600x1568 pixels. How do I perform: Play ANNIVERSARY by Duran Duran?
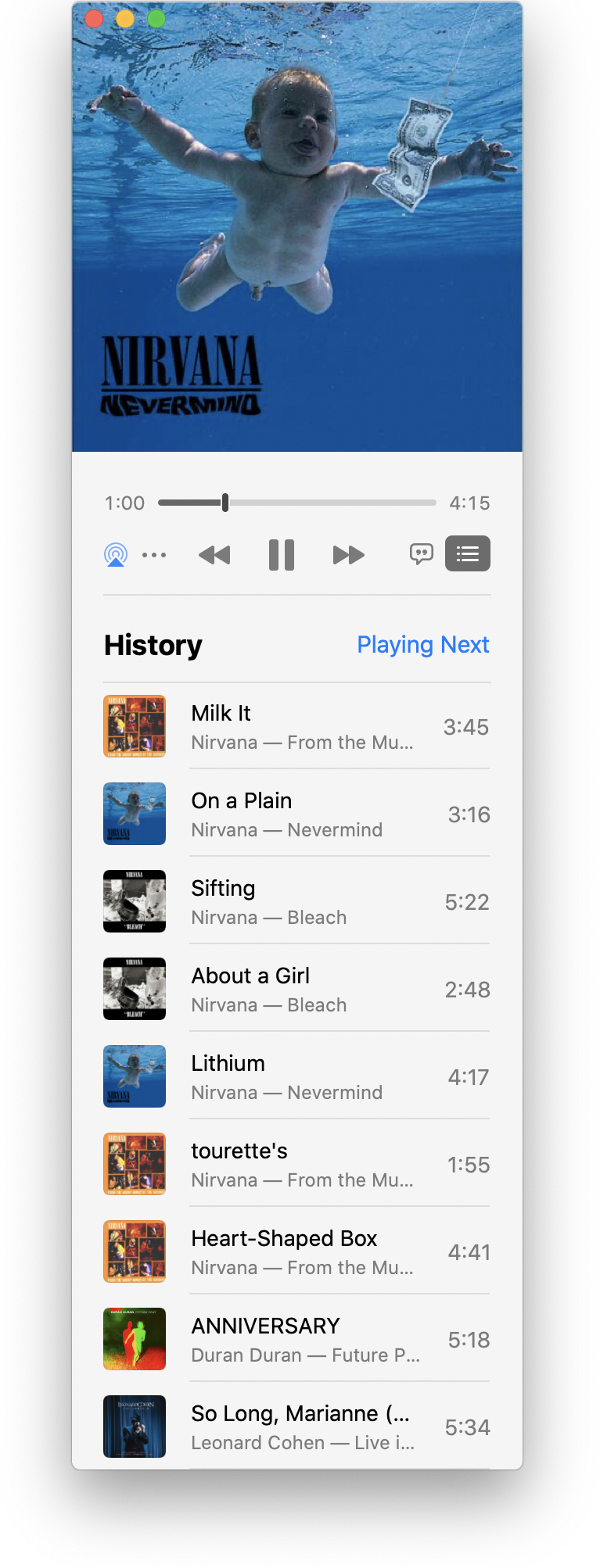point(297,1340)
